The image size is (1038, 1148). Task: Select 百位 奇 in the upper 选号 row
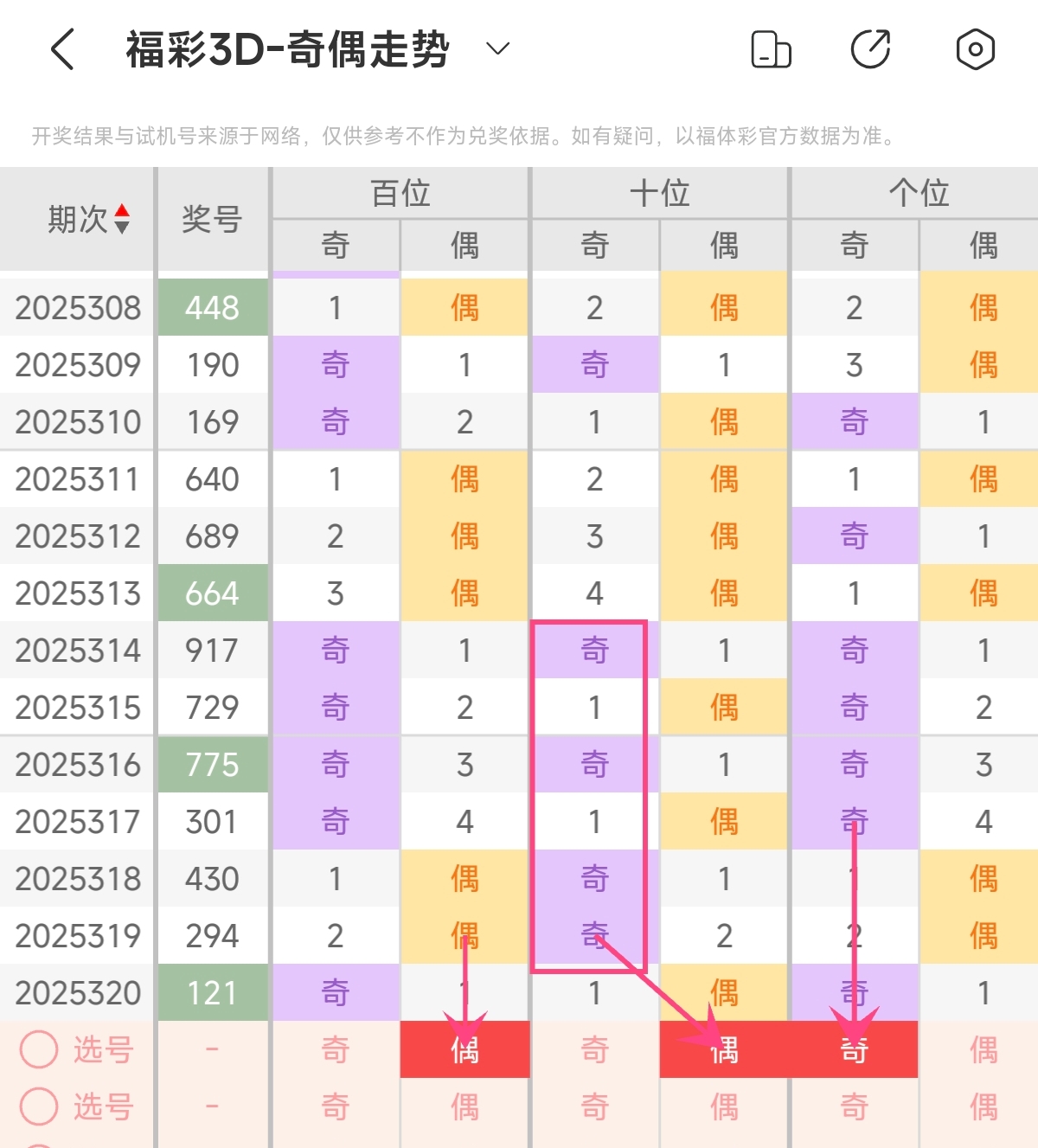(x=336, y=1049)
